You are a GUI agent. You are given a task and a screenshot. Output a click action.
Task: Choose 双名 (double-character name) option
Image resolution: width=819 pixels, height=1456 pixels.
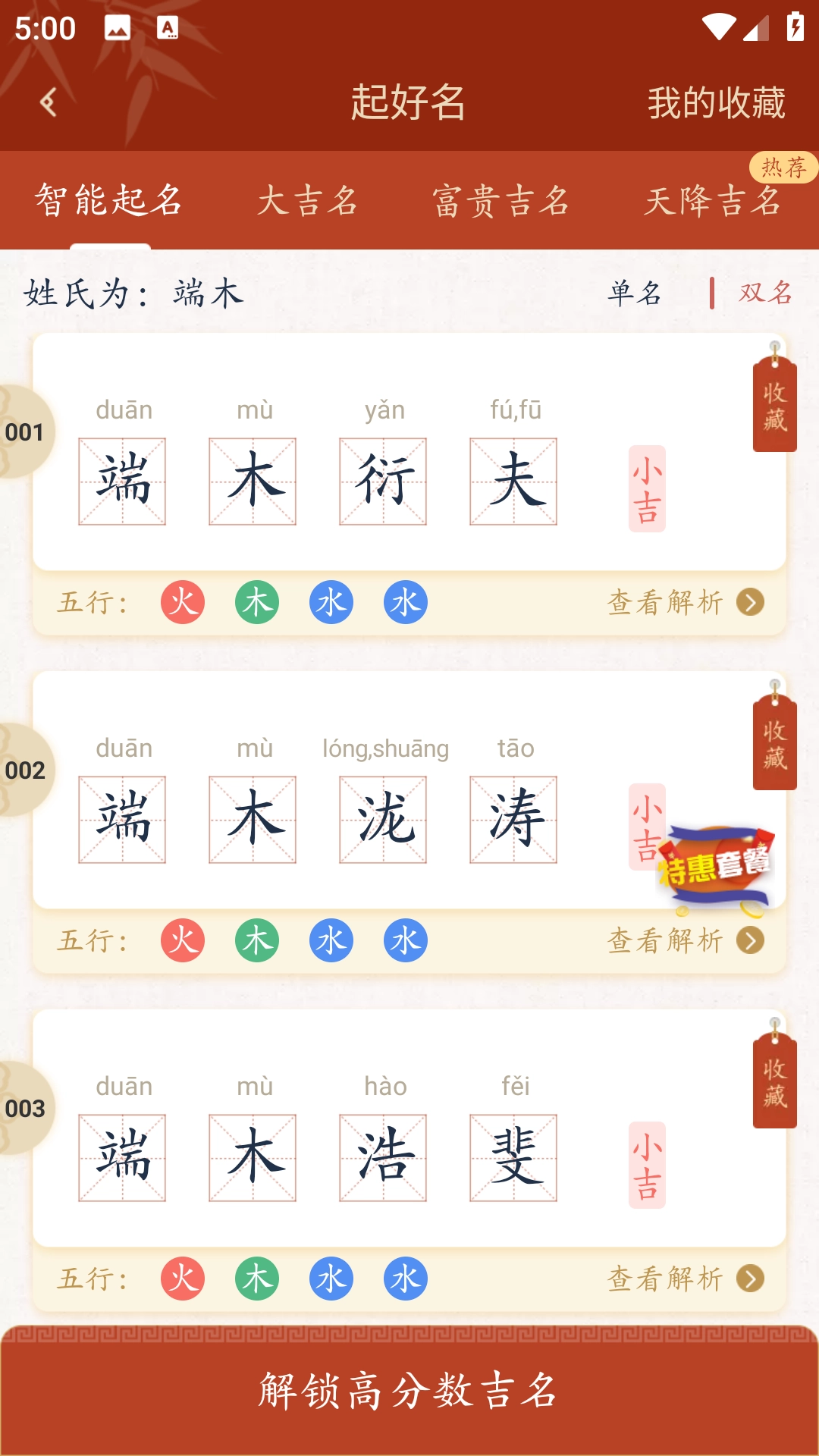tap(766, 293)
